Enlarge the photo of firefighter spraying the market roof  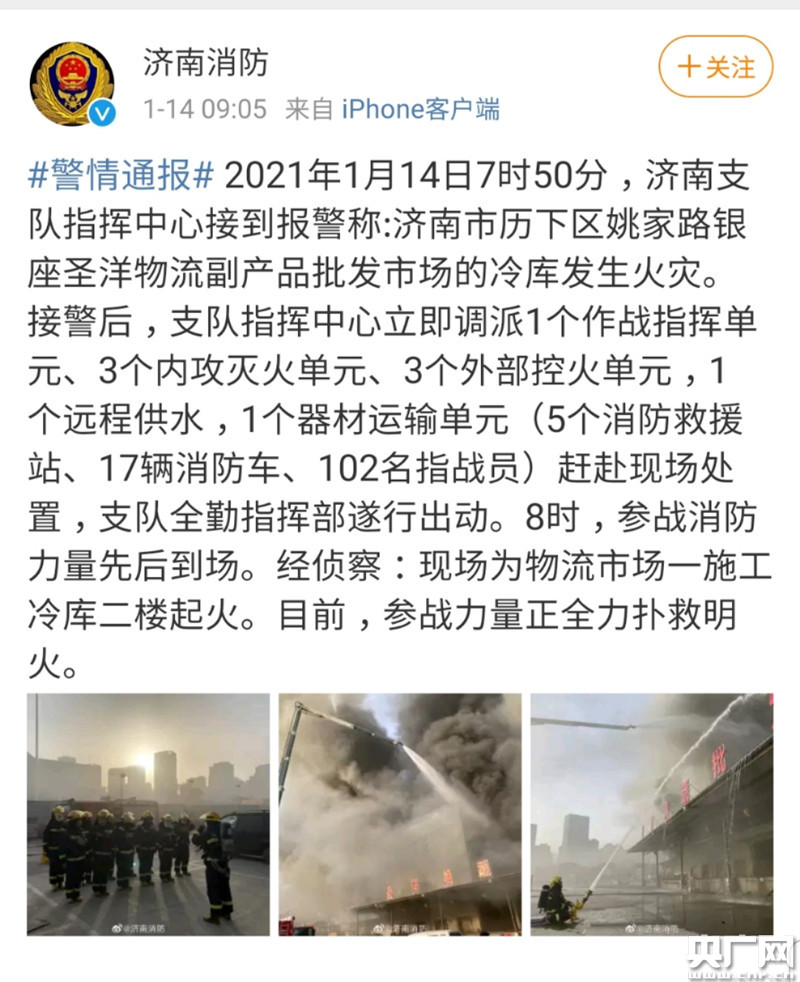tap(651, 815)
